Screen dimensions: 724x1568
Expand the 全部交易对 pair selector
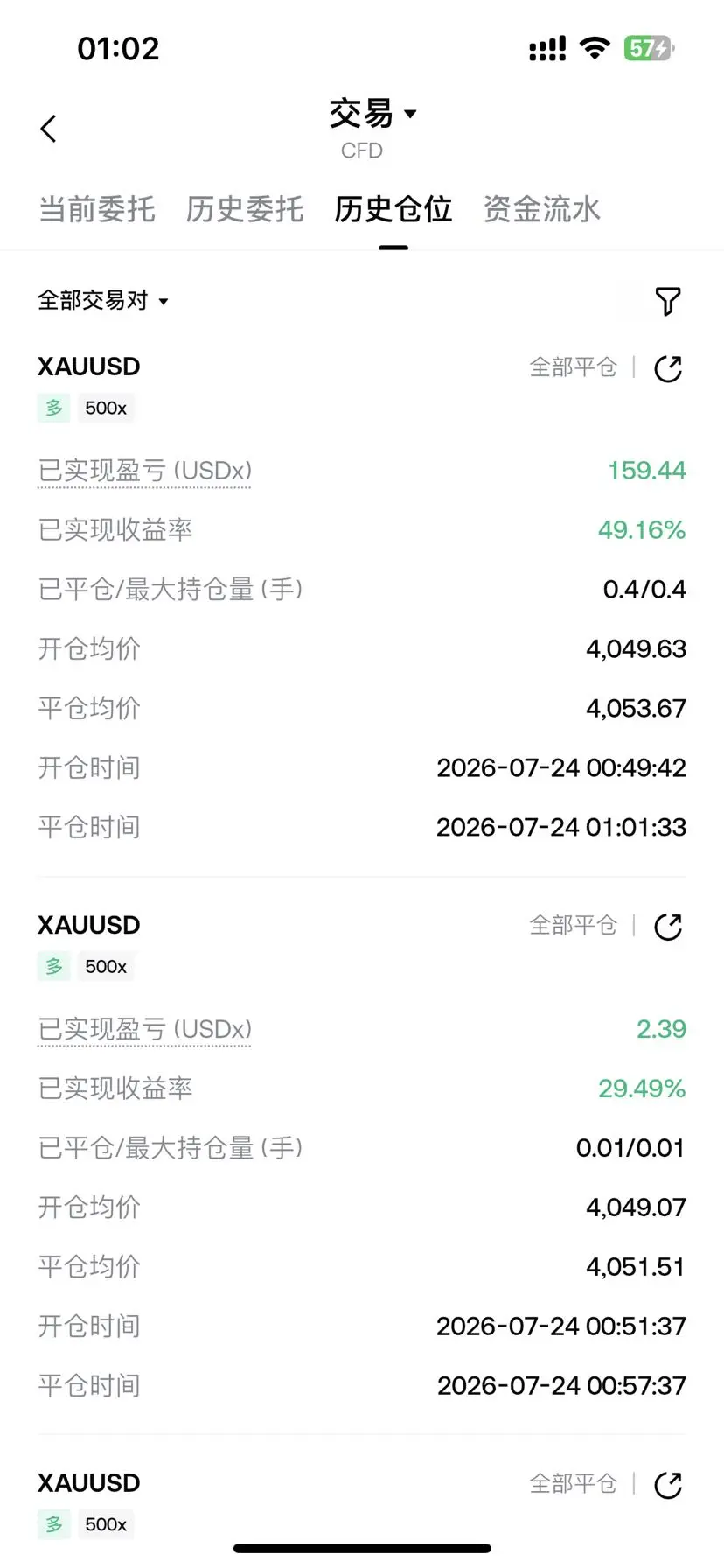(103, 301)
